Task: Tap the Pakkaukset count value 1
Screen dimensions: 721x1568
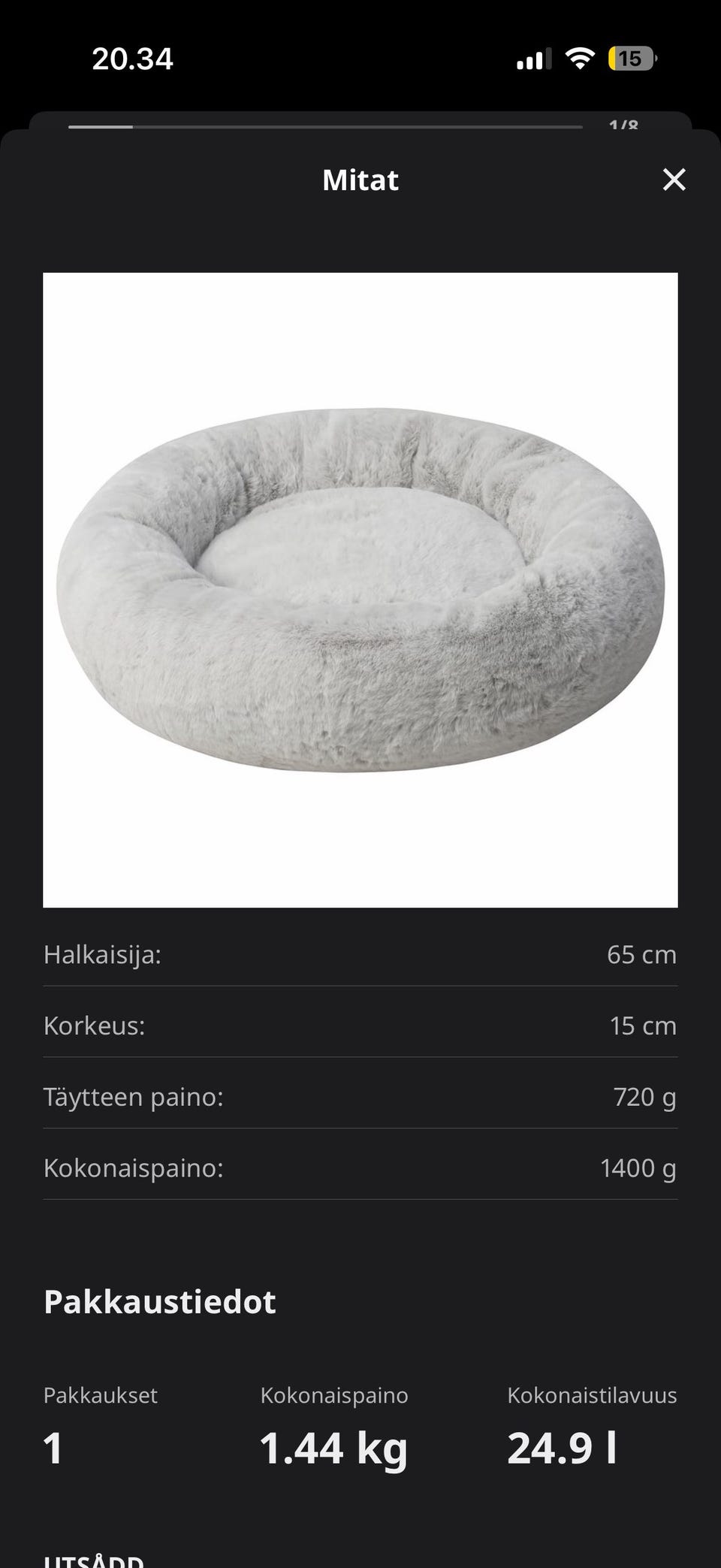Action: (x=53, y=1443)
